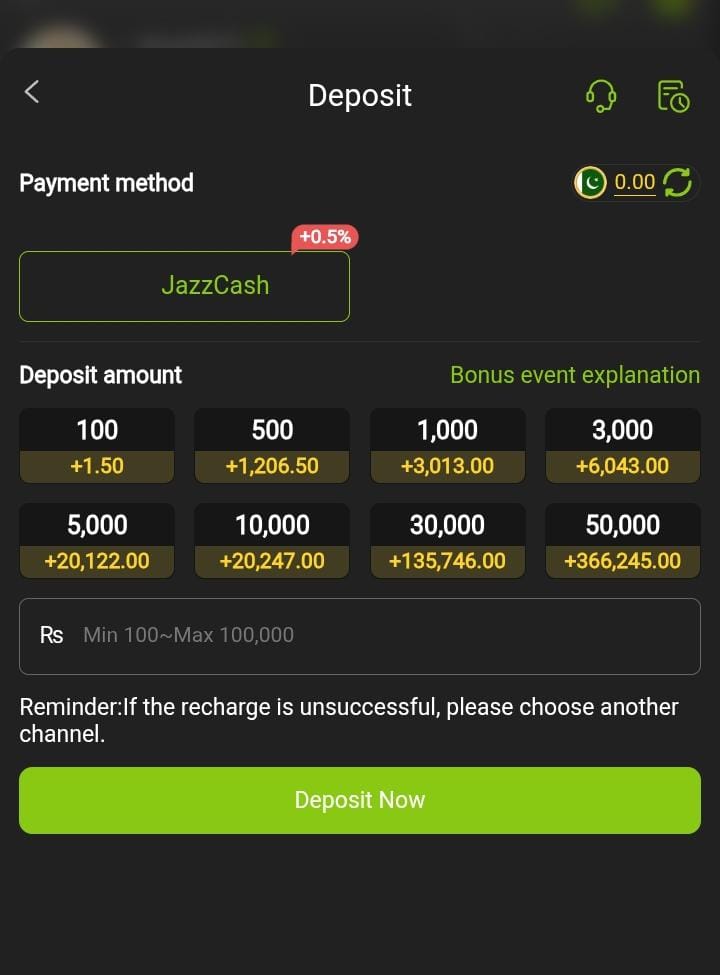This screenshot has height=975, width=720.
Task: Select the 1,000 deposit amount
Action: pos(448,446)
